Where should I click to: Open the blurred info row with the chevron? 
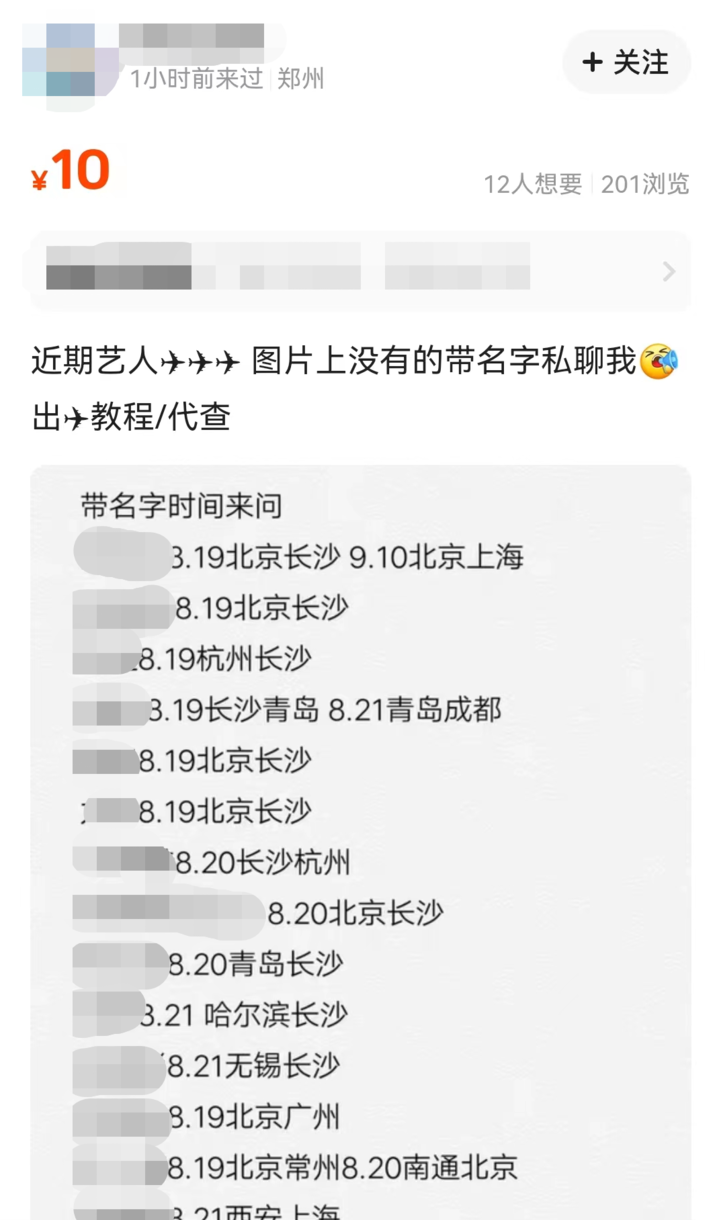(360, 271)
